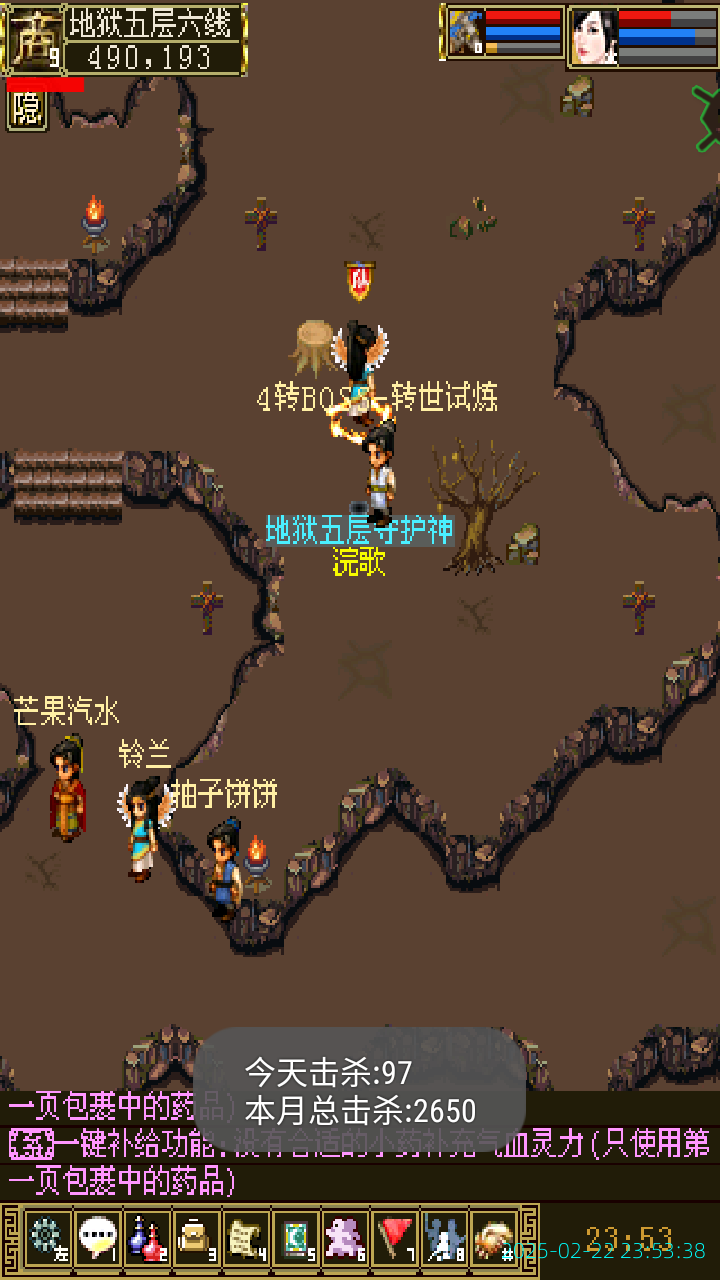Viewport: 720px width, 1280px height.
Task: Open the team figures shortcut
Action: [x=444, y=1239]
